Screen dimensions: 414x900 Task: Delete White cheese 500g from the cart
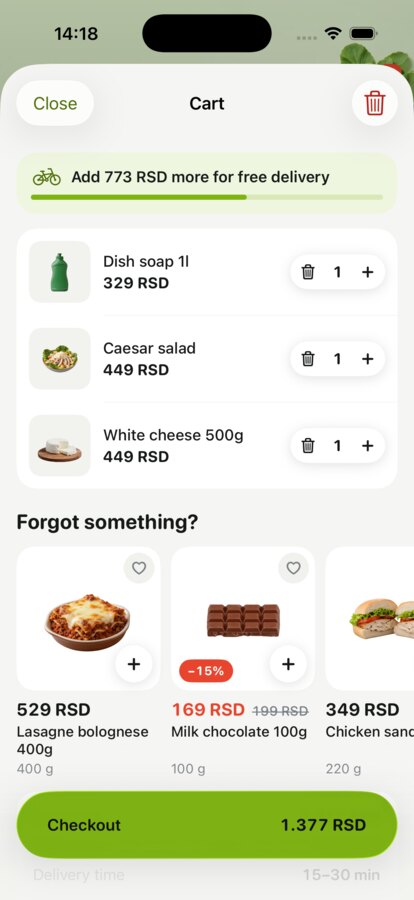308,445
